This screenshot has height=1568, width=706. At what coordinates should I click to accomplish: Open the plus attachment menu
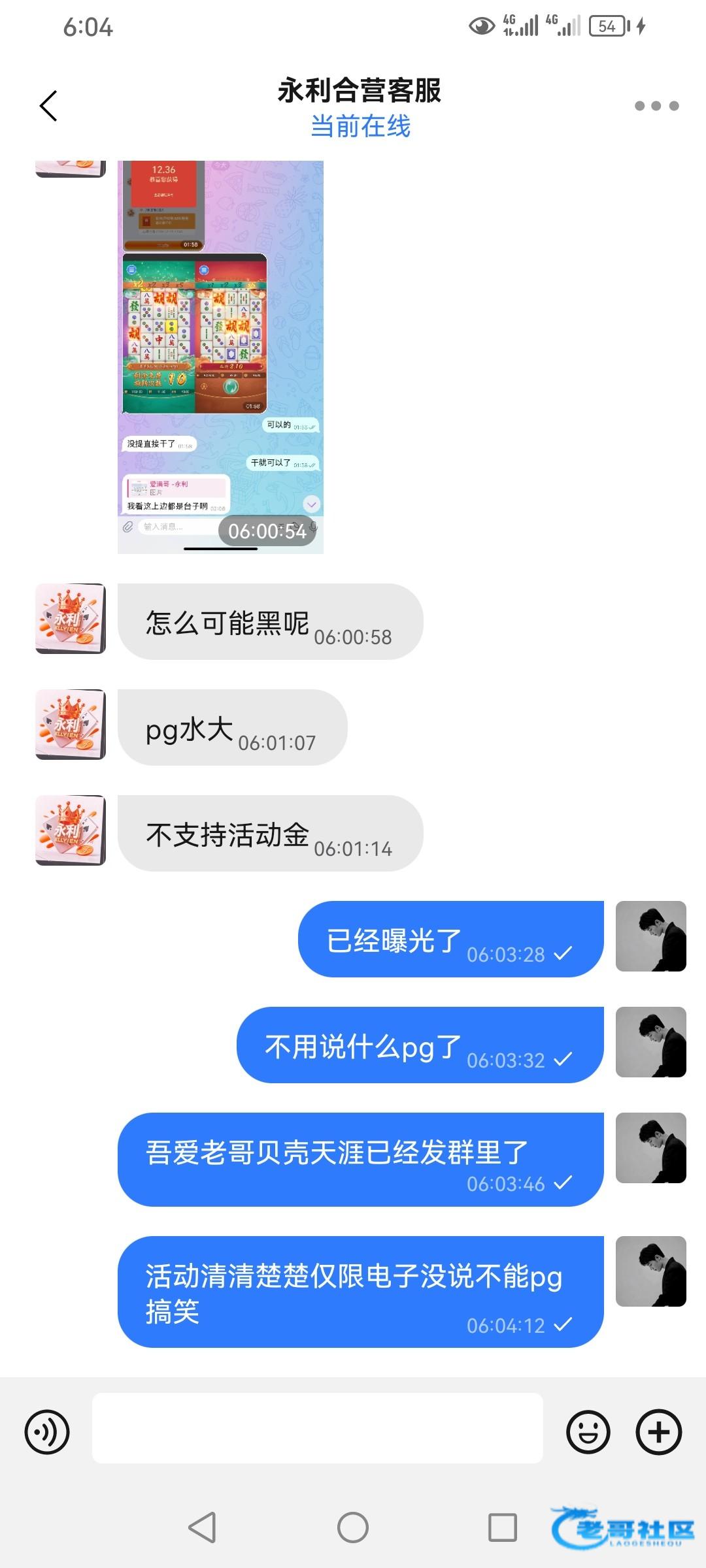[658, 1432]
